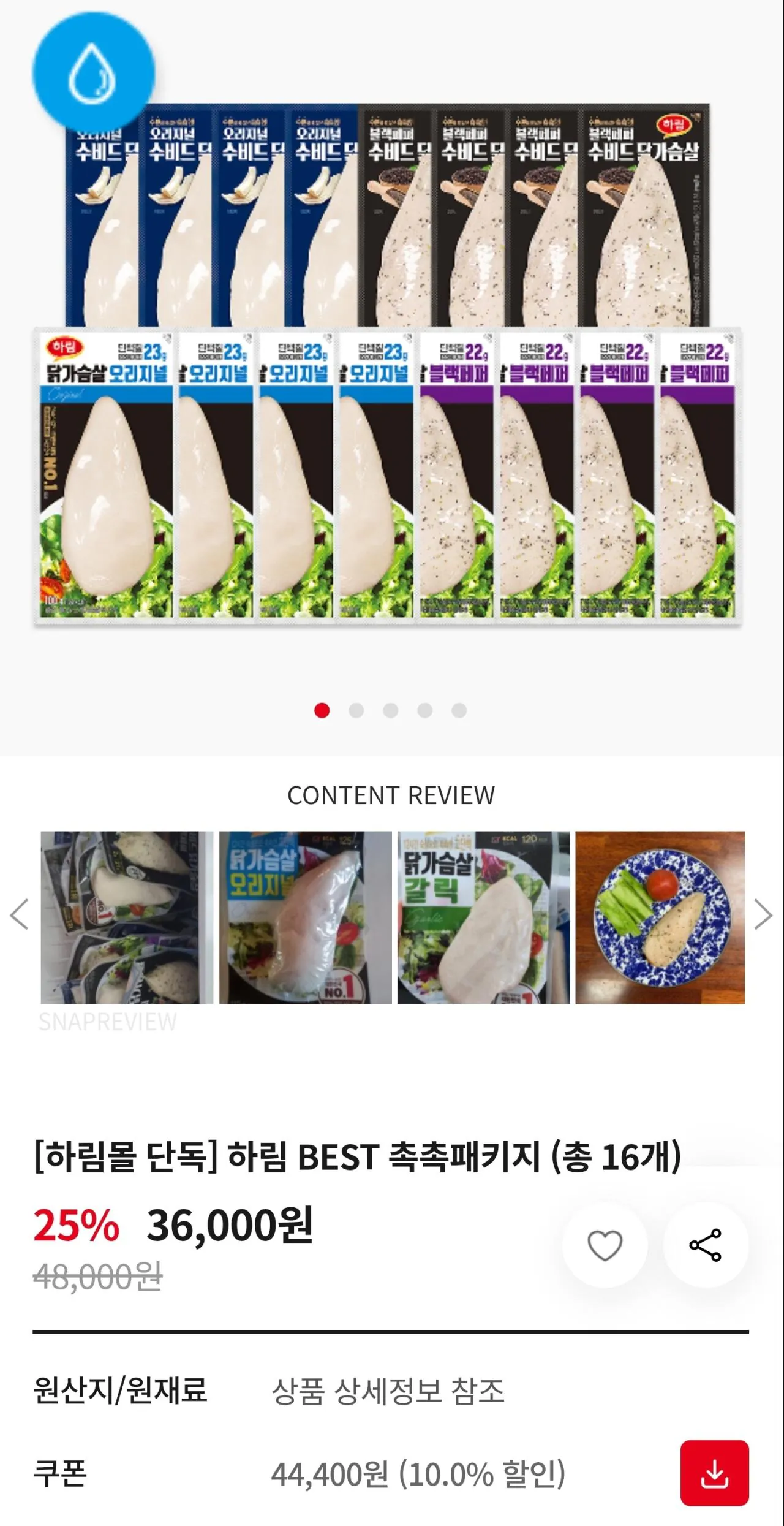Tap the blue water drop badge
This screenshot has width=784, height=1526.
pyautogui.click(x=93, y=72)
